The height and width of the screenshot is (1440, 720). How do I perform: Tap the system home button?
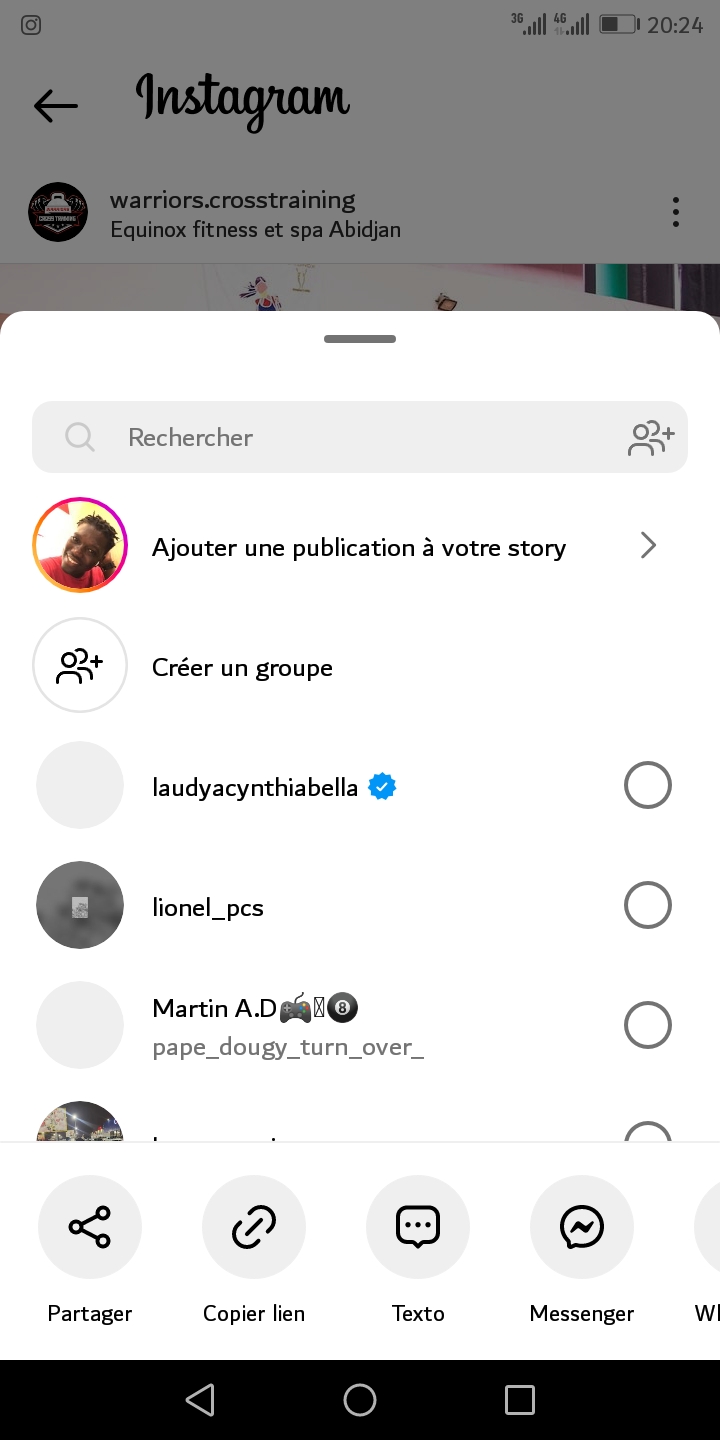360,1400
